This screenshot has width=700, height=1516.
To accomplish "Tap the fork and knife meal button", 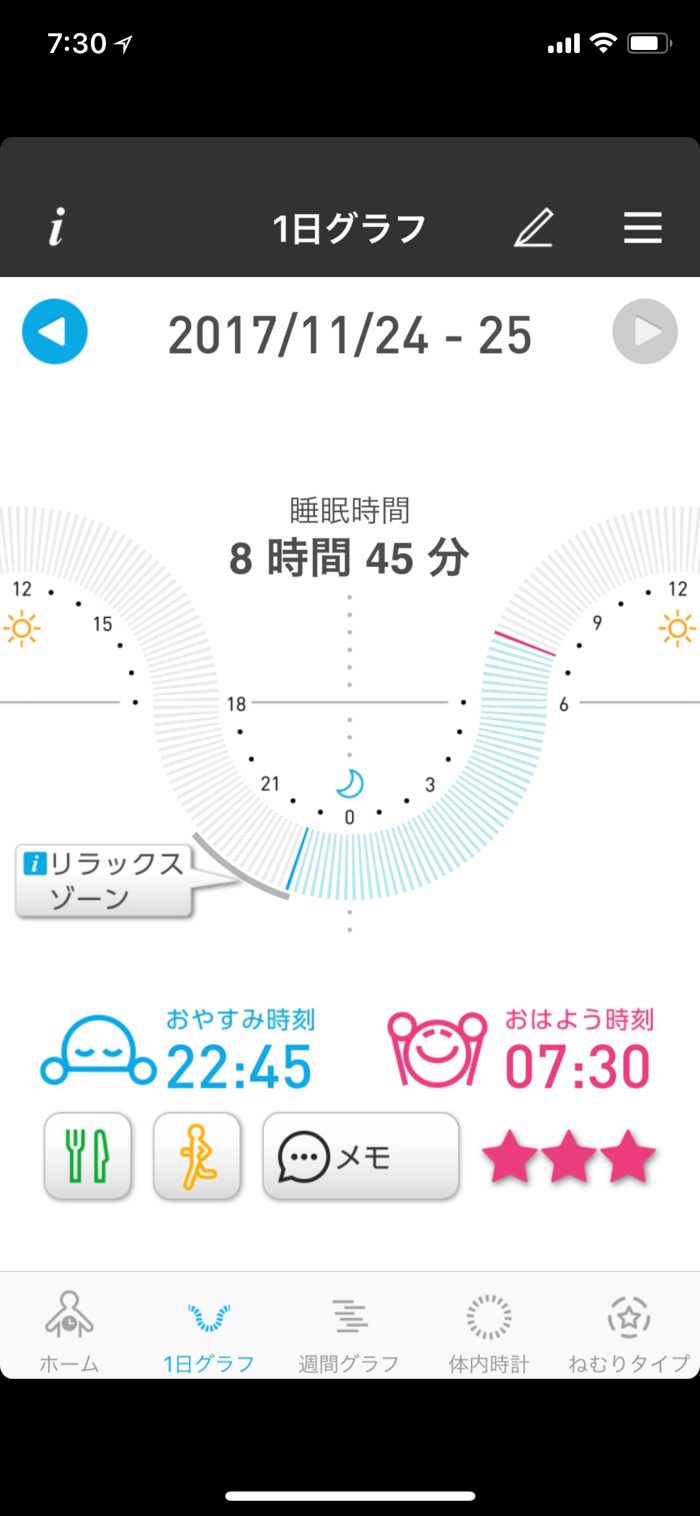I will 88,1156.
